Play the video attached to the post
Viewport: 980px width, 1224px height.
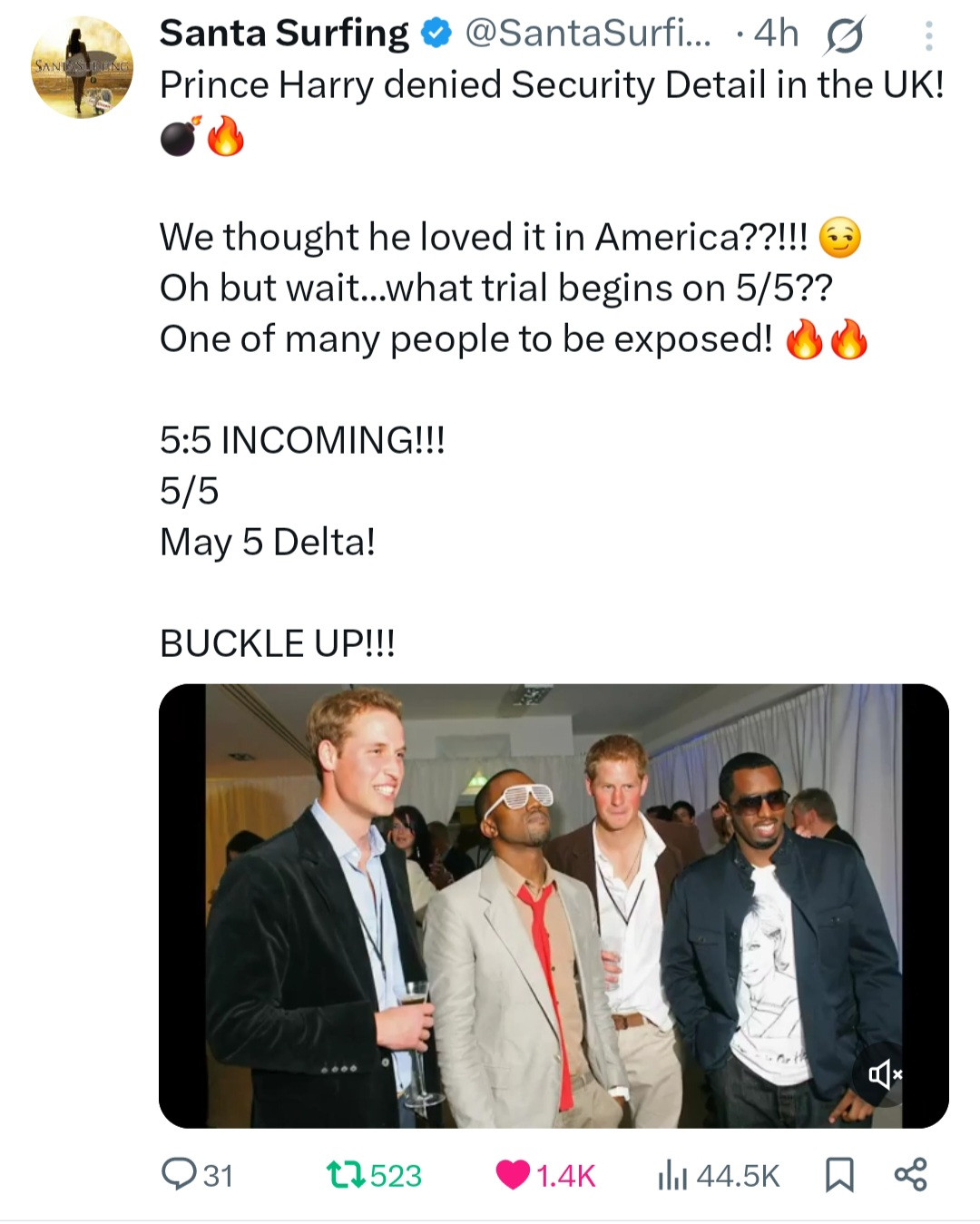(x=554, y=905)
